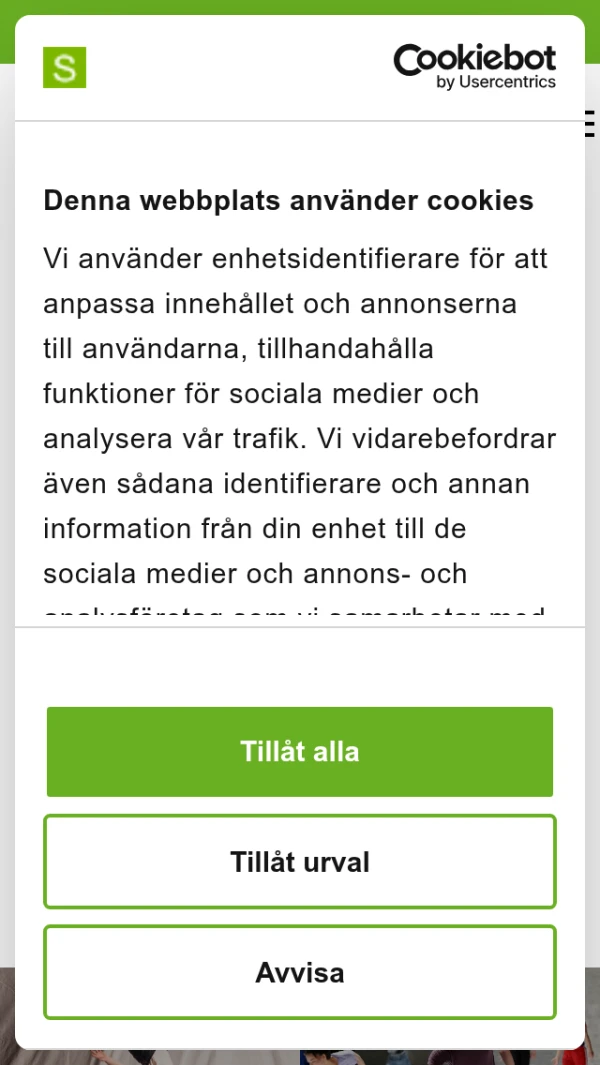
Task: Choose Tillåt urval to allow selected cookies
Action: (x=300, y=862)
